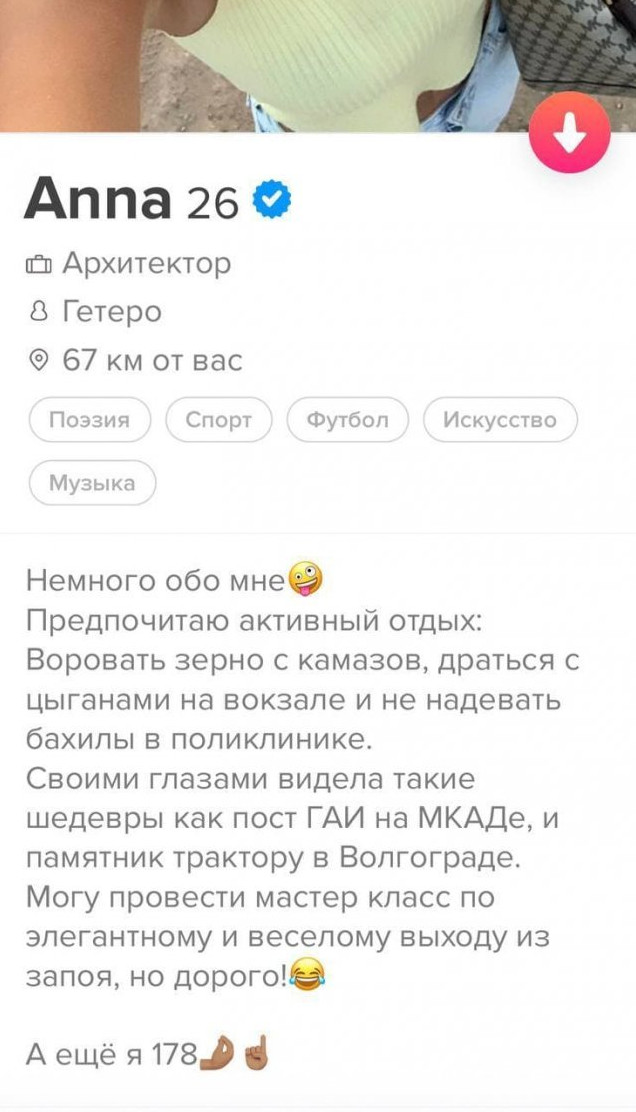Collapse profile with the down arrow button
The height and width of the screenshot is (1112, 636).
569,134
